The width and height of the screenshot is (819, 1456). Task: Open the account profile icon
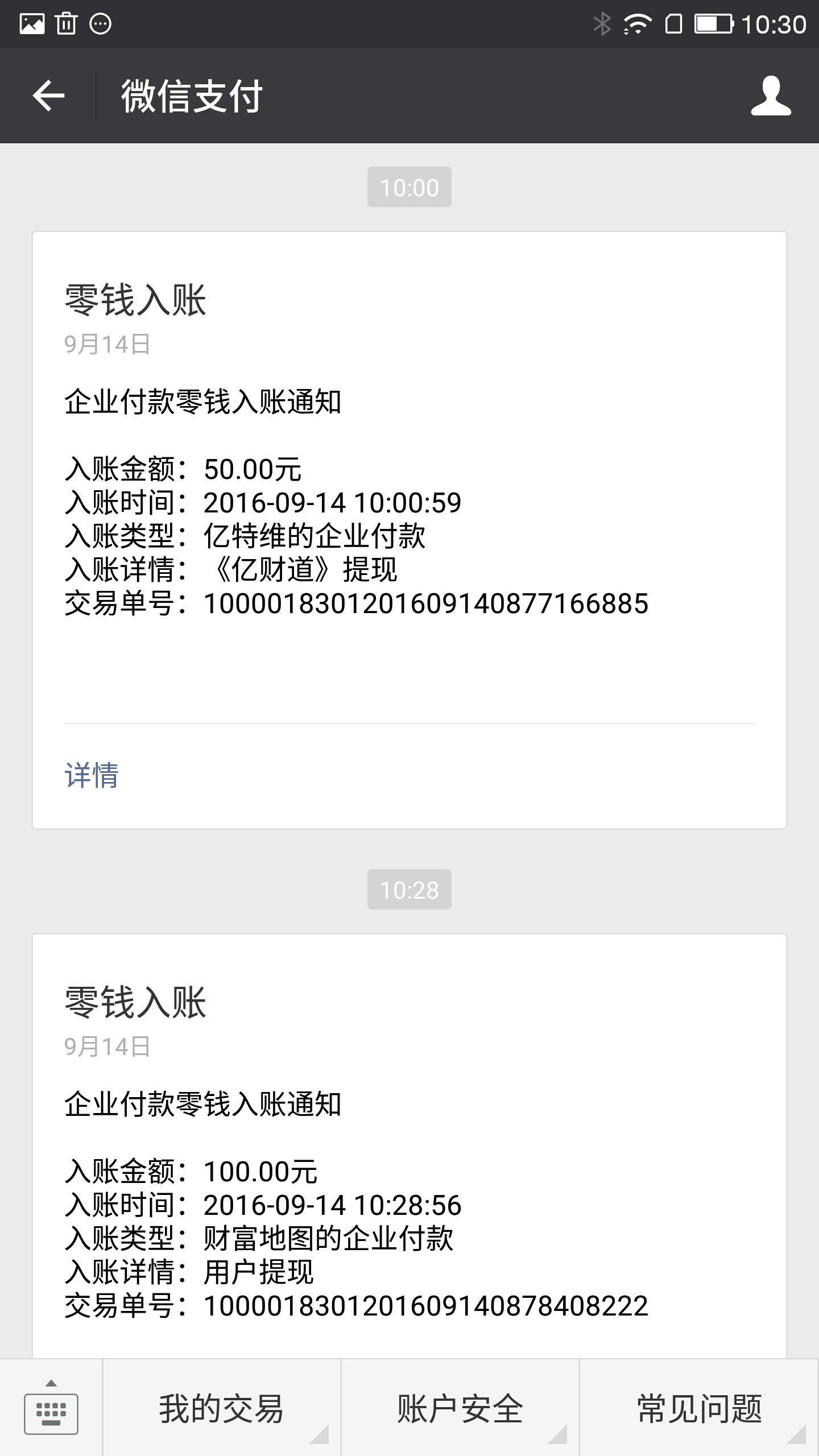771,96
